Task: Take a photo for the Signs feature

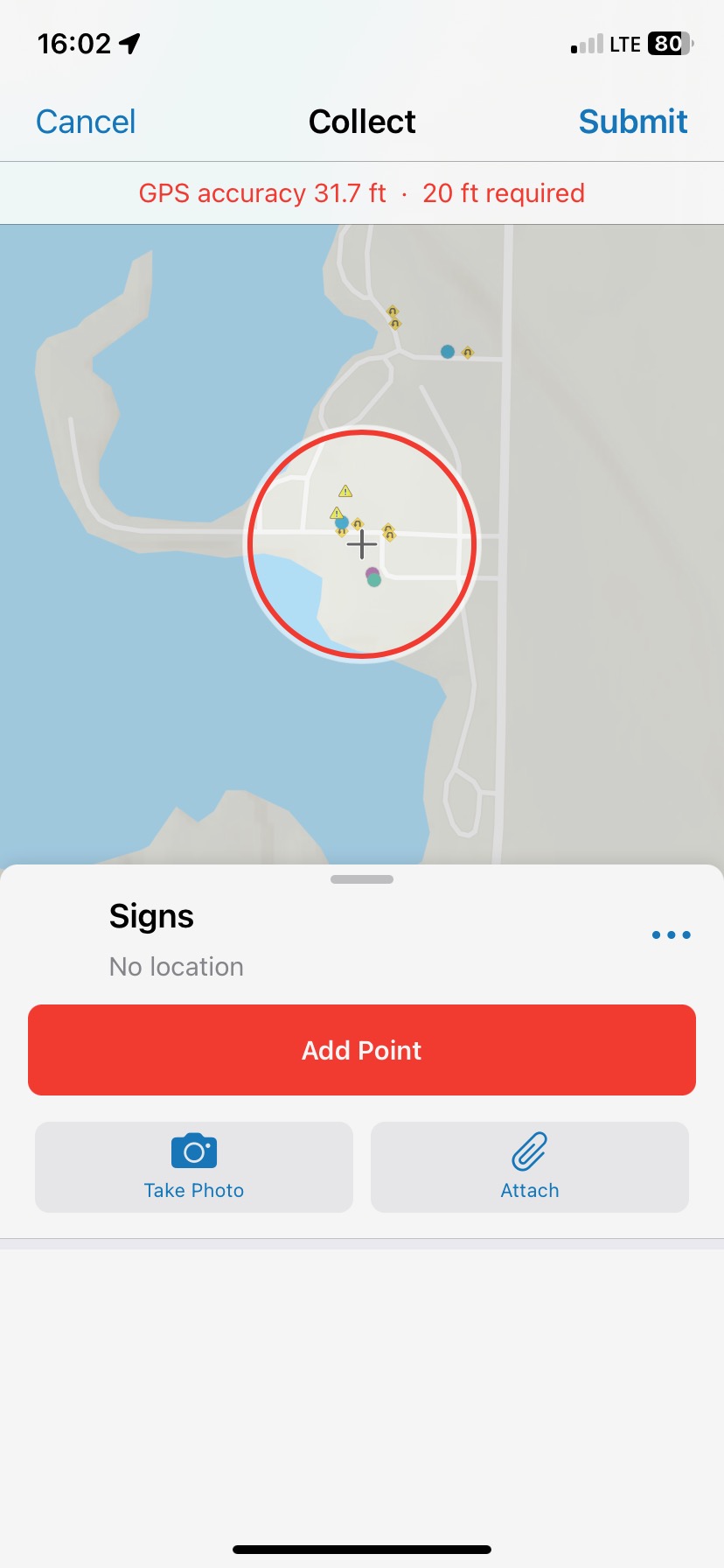Action: pos(194,1167)
